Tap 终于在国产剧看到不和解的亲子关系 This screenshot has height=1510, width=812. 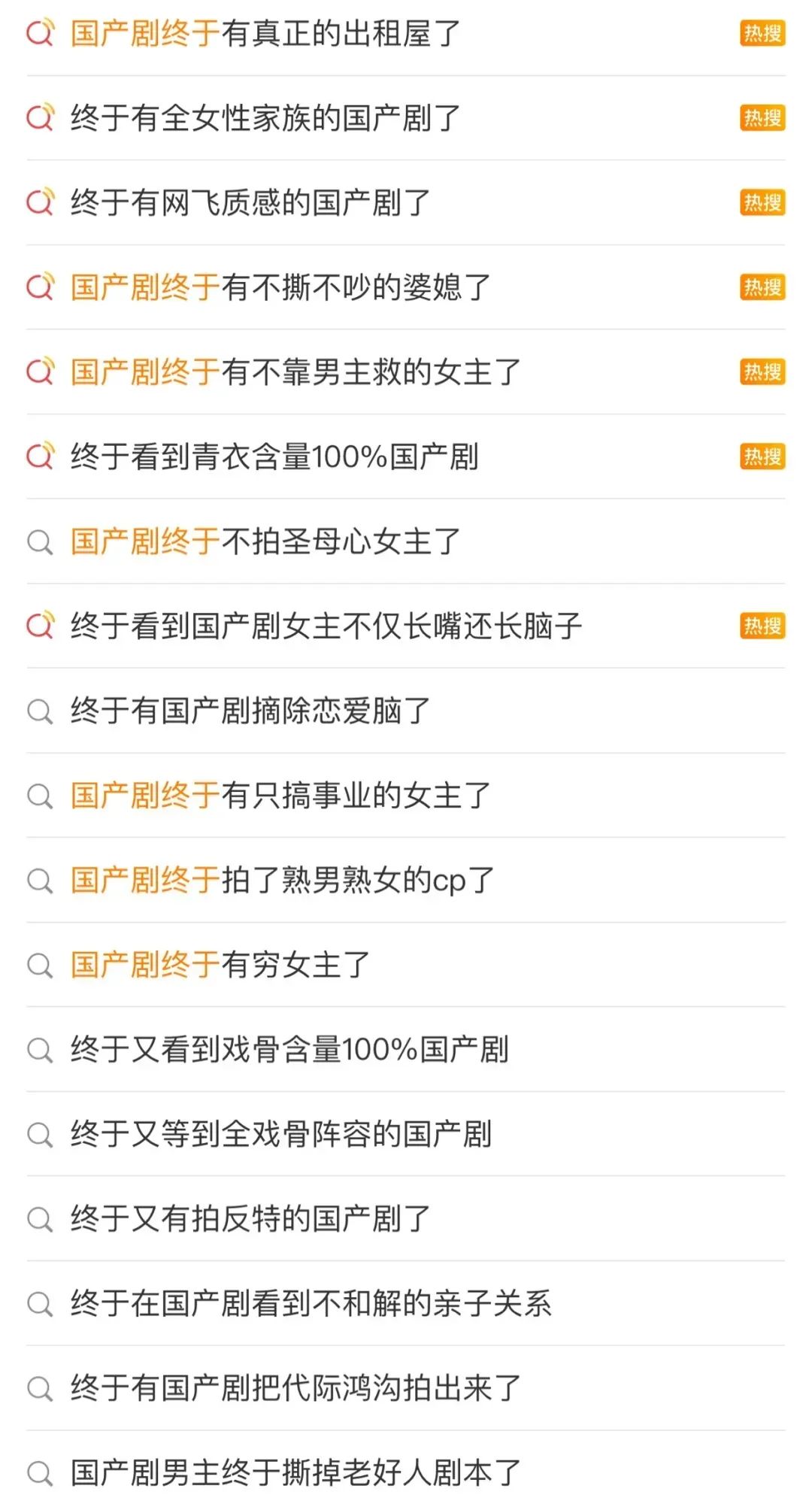[311, 1303]
